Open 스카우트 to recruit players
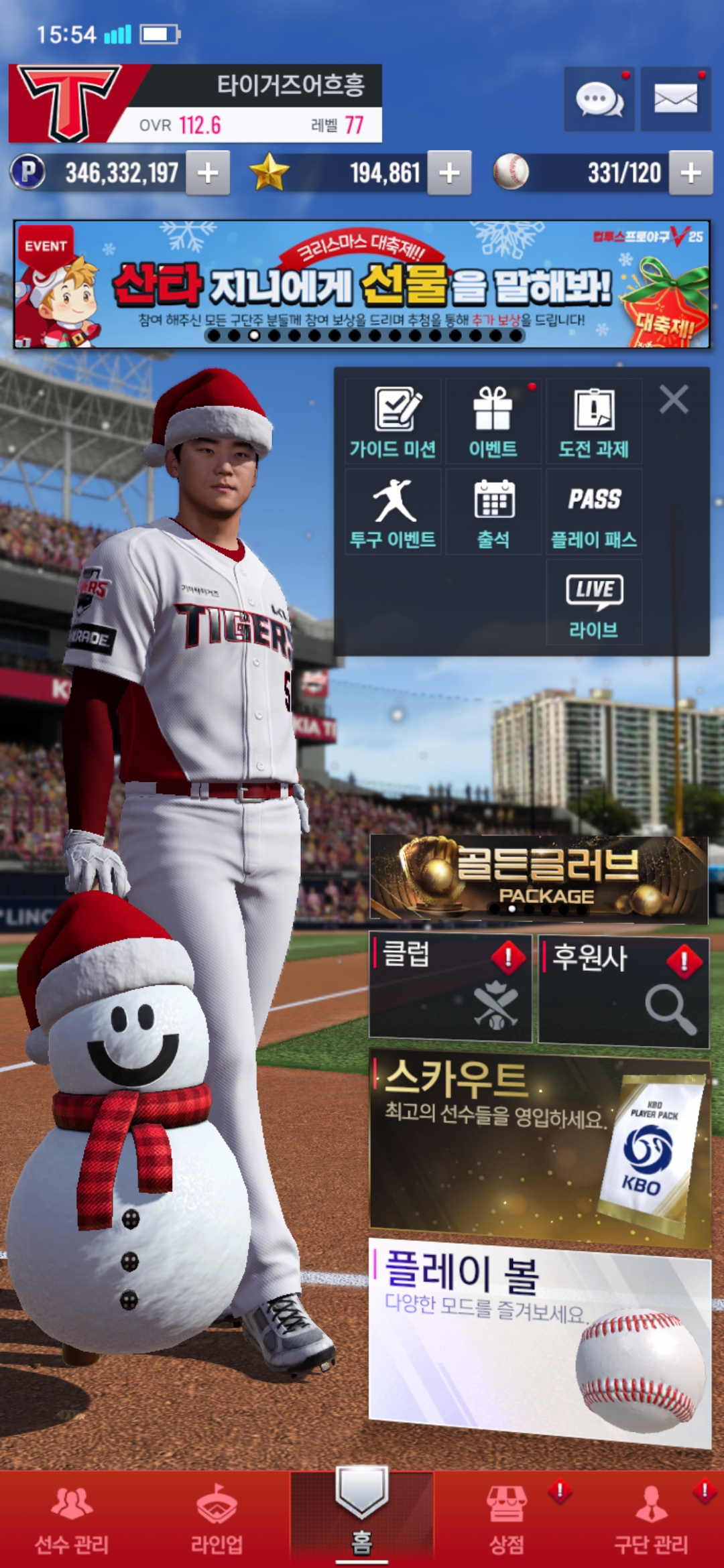Viewport: 724px width, 1568px height. pyautogui.click(x=540, y=1147)
